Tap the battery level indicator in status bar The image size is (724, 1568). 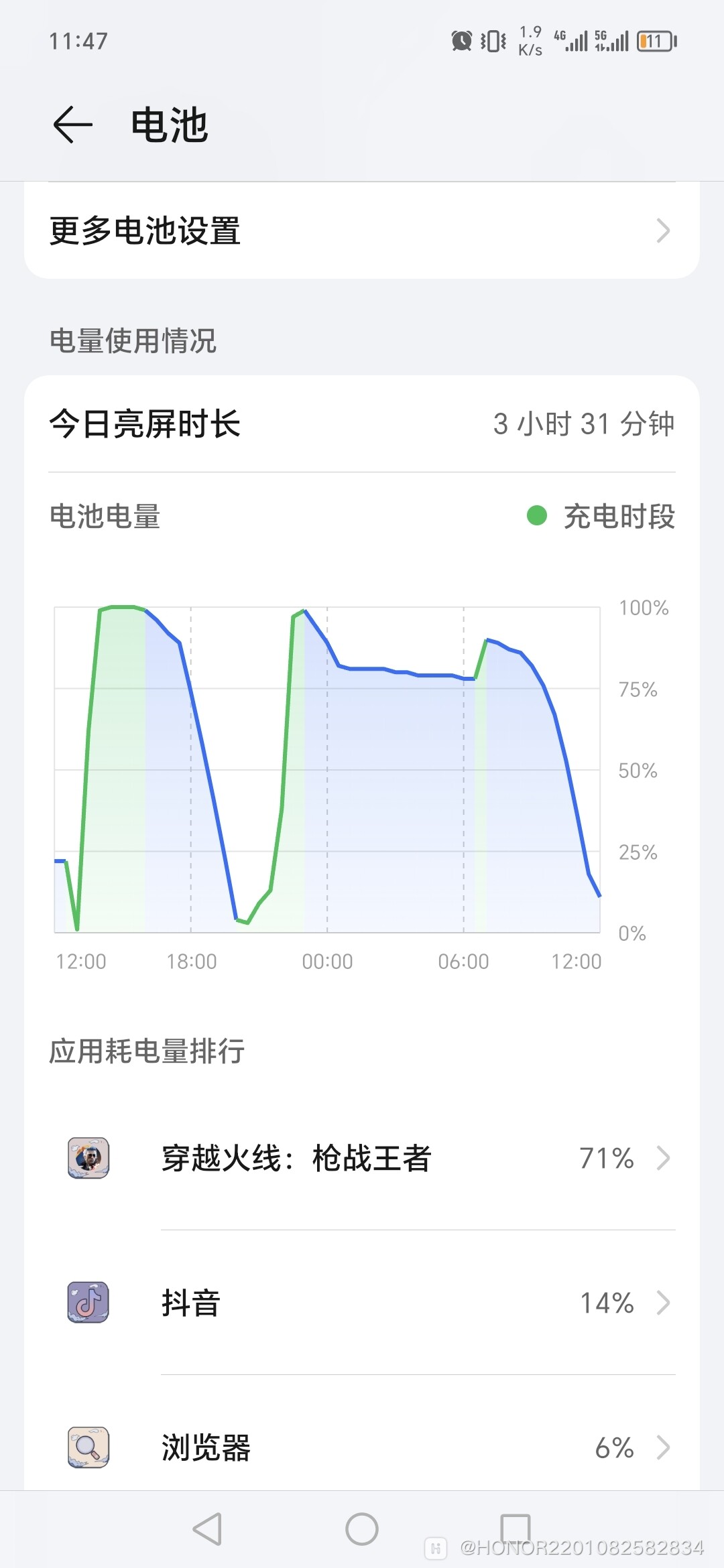tap(655, 42)
